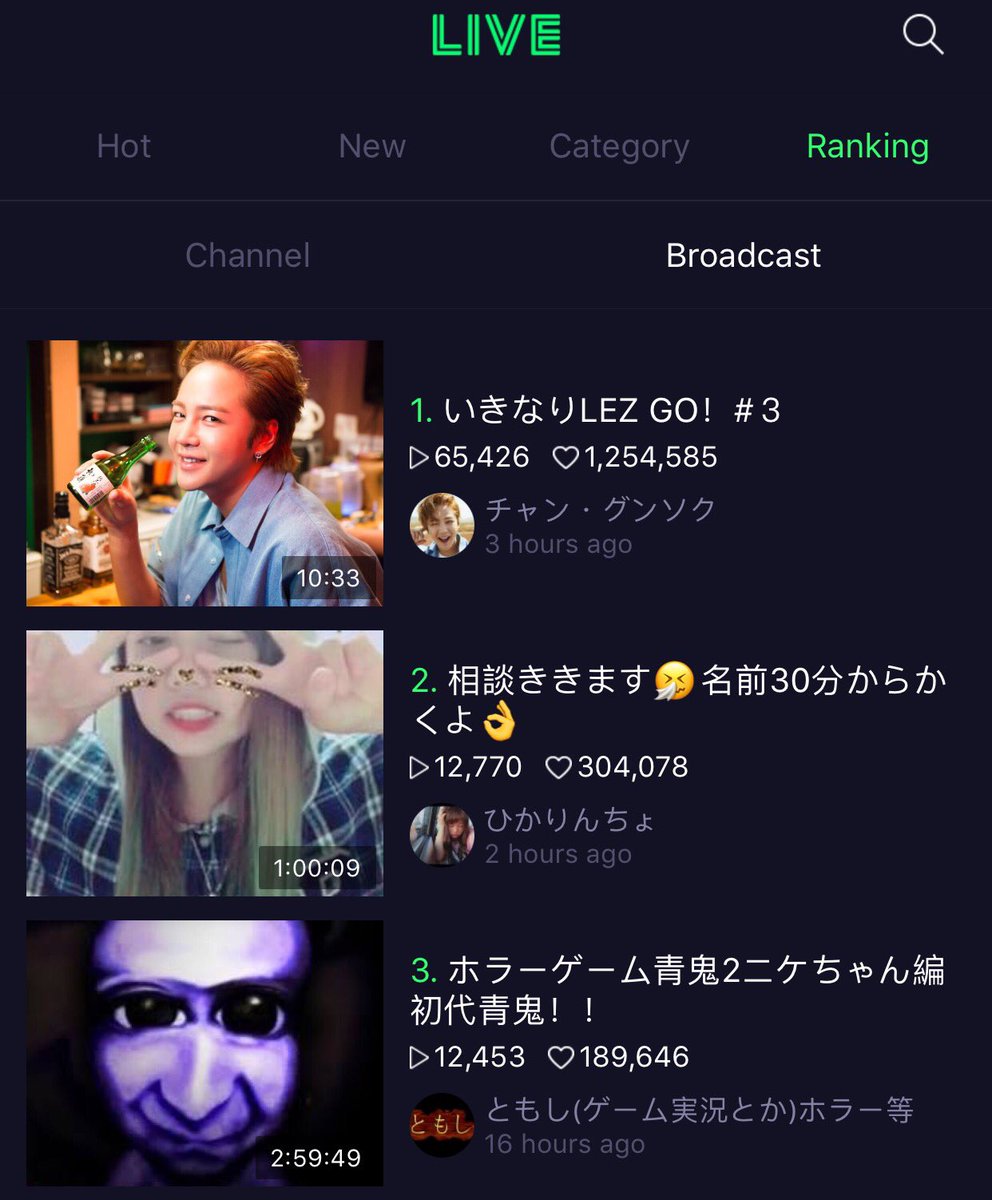Play the 2:59:49 horror game thumbnail

pyautogui.click(x=204, y=1053)
